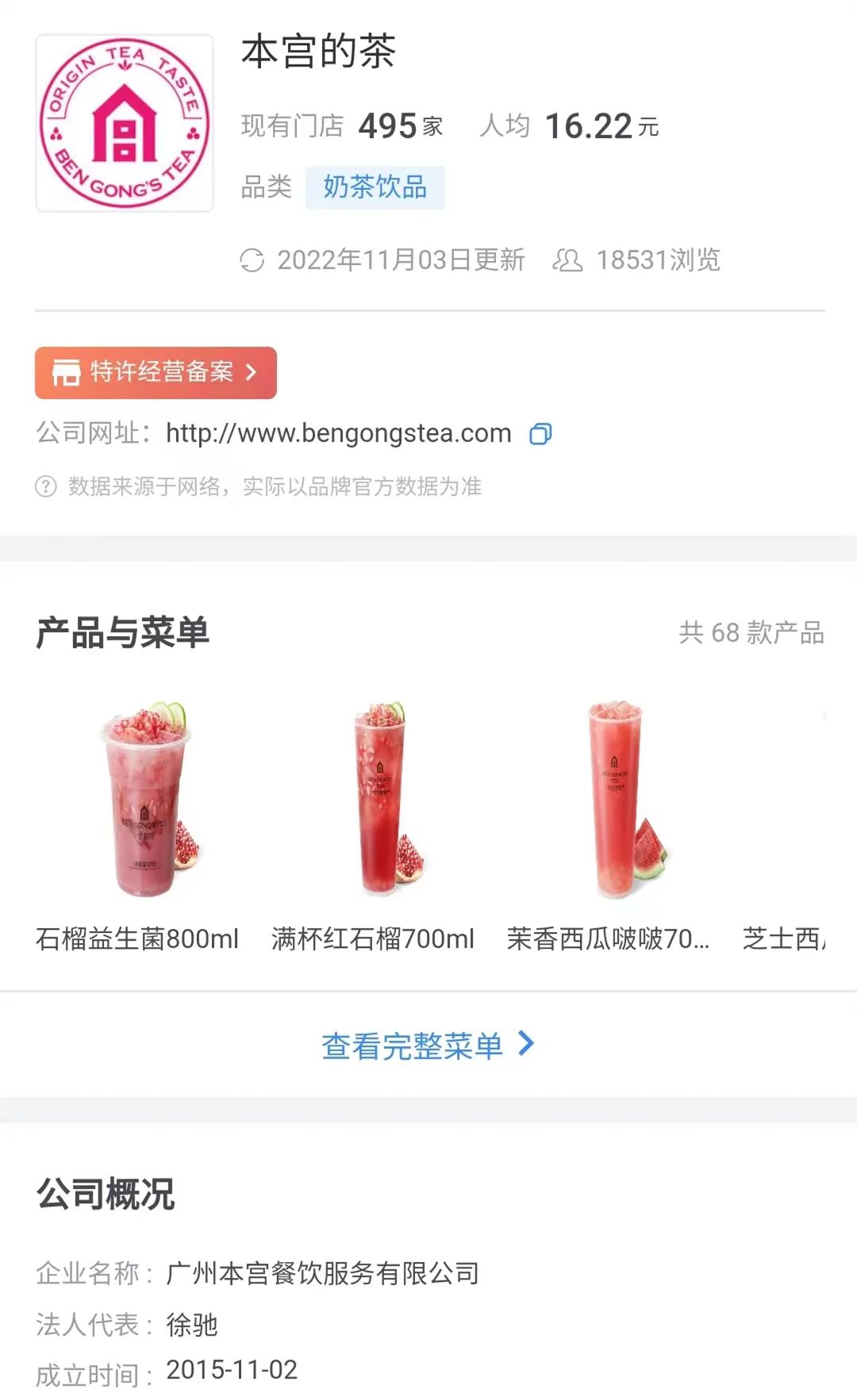Click the 本宫的茶 brand logo
The width and height of the screenshot is (857, 1400).
[x=123, y=123]
